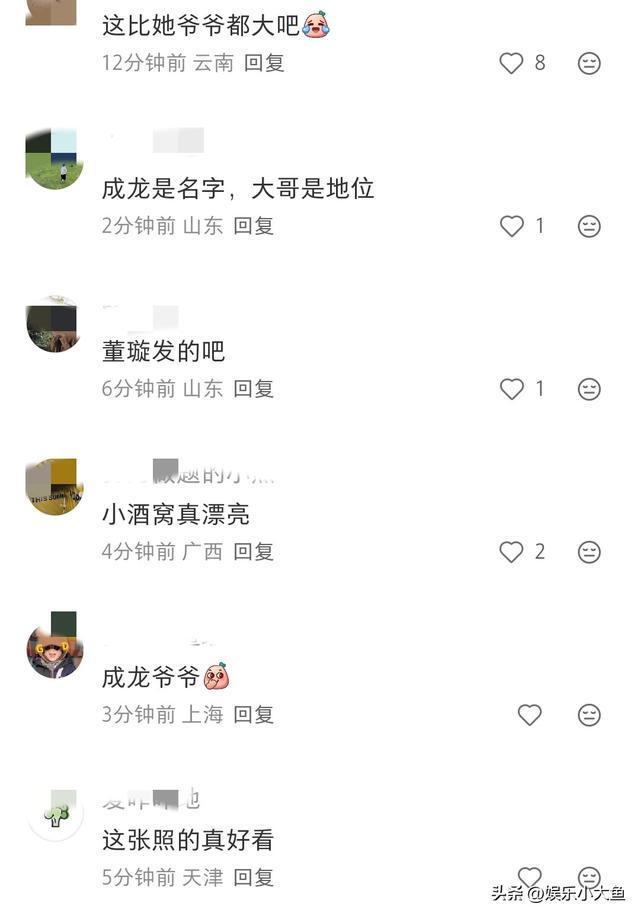Reply to the comment 小酒窝真漂亮
Screen dimensions: 640x916
pos(253,551)
